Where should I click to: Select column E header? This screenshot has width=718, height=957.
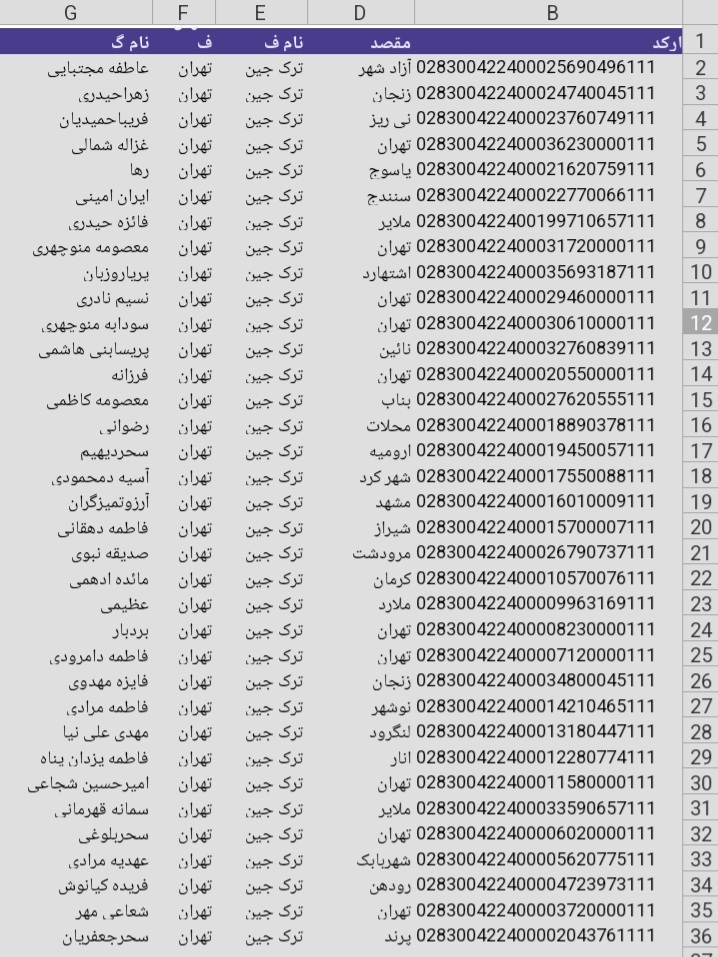[260, 12]
